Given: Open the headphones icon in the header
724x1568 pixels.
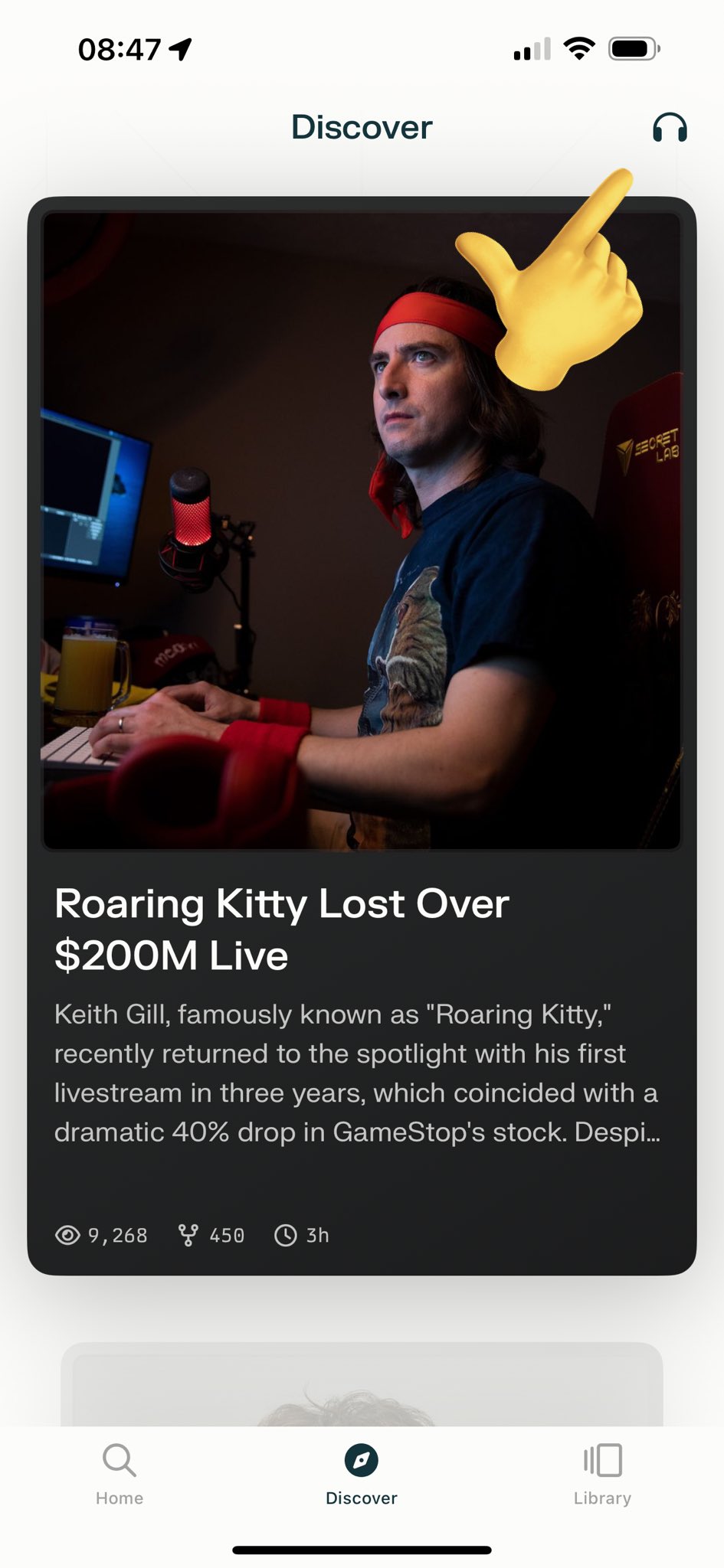Looking at the screenshot, I should (x=670, y=128).
